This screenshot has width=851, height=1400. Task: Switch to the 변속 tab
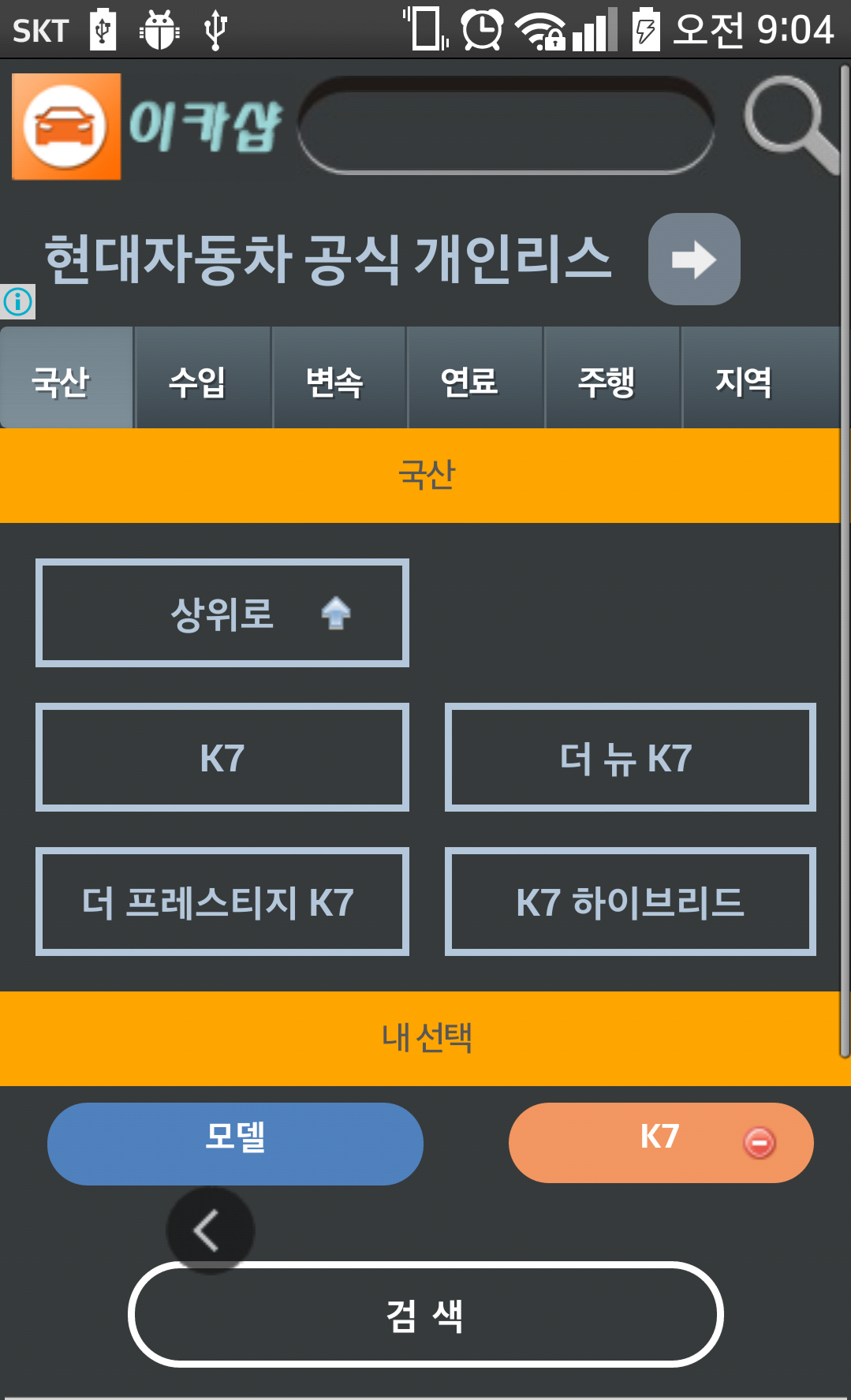[x=335, y=382]
